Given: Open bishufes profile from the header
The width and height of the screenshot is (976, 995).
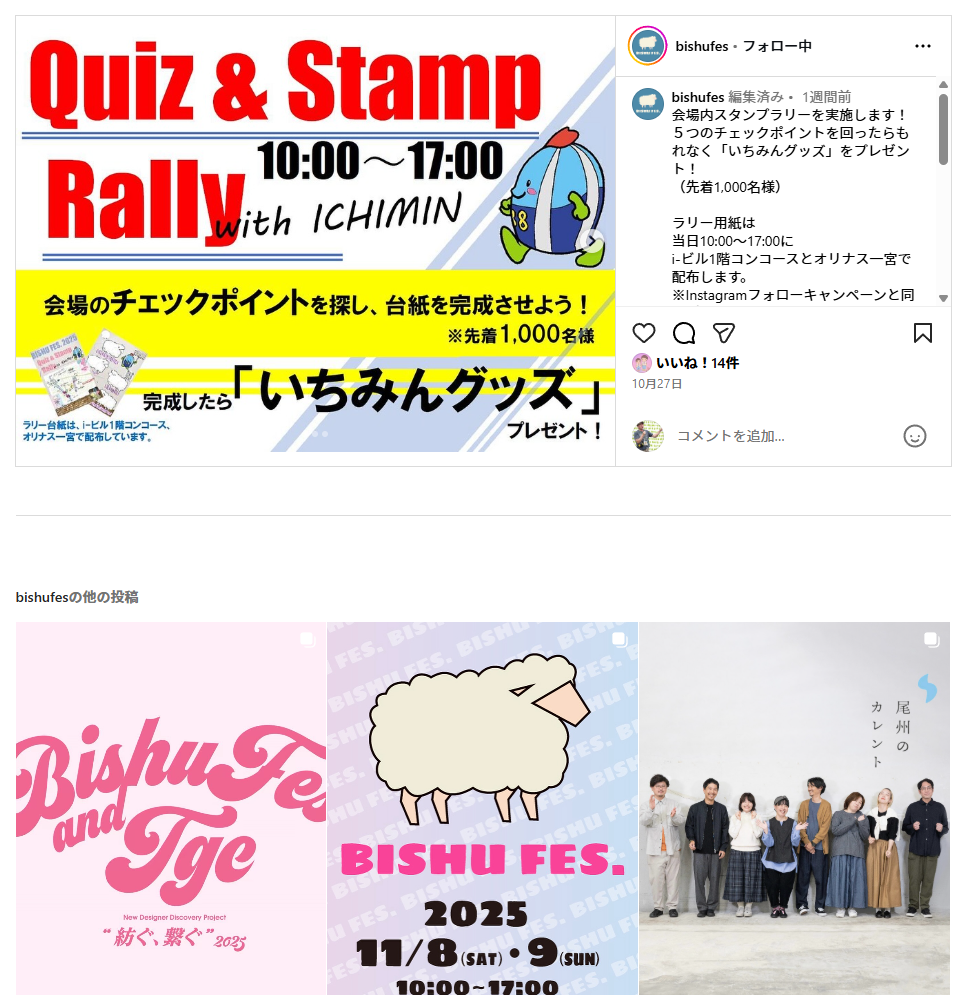Looking at the screenshot, I should pos(701,46).
